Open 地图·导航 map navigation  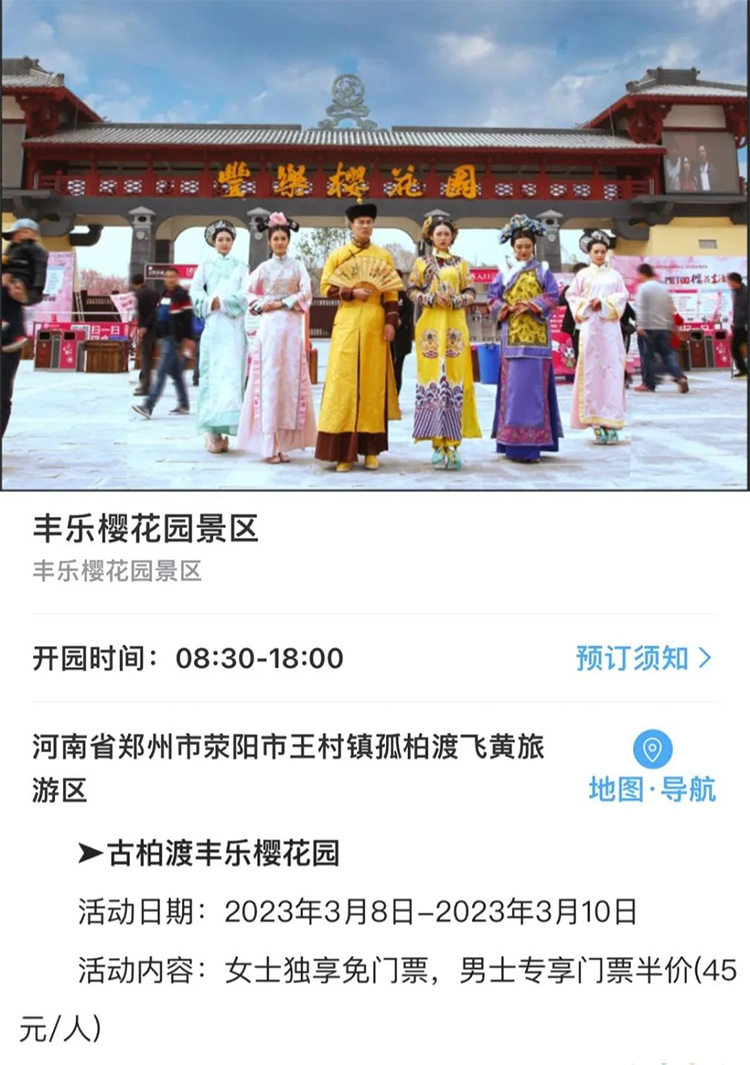[652, 769]
